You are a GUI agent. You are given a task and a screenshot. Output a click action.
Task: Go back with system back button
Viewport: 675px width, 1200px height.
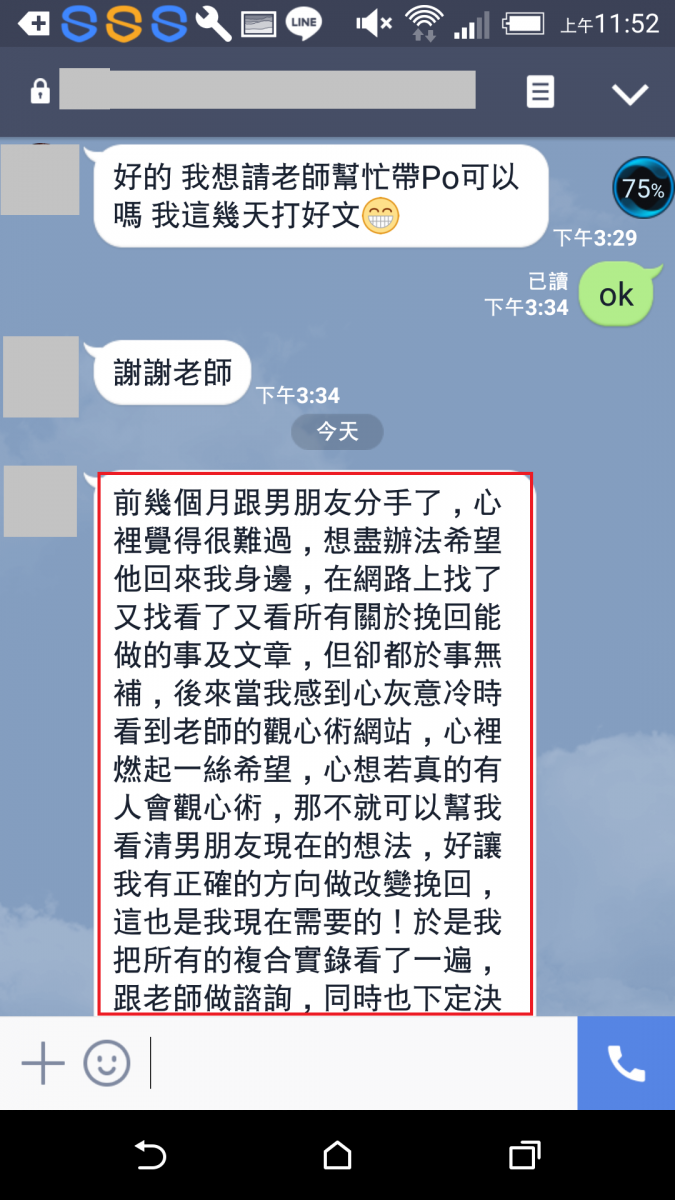tap(150, 1155)
